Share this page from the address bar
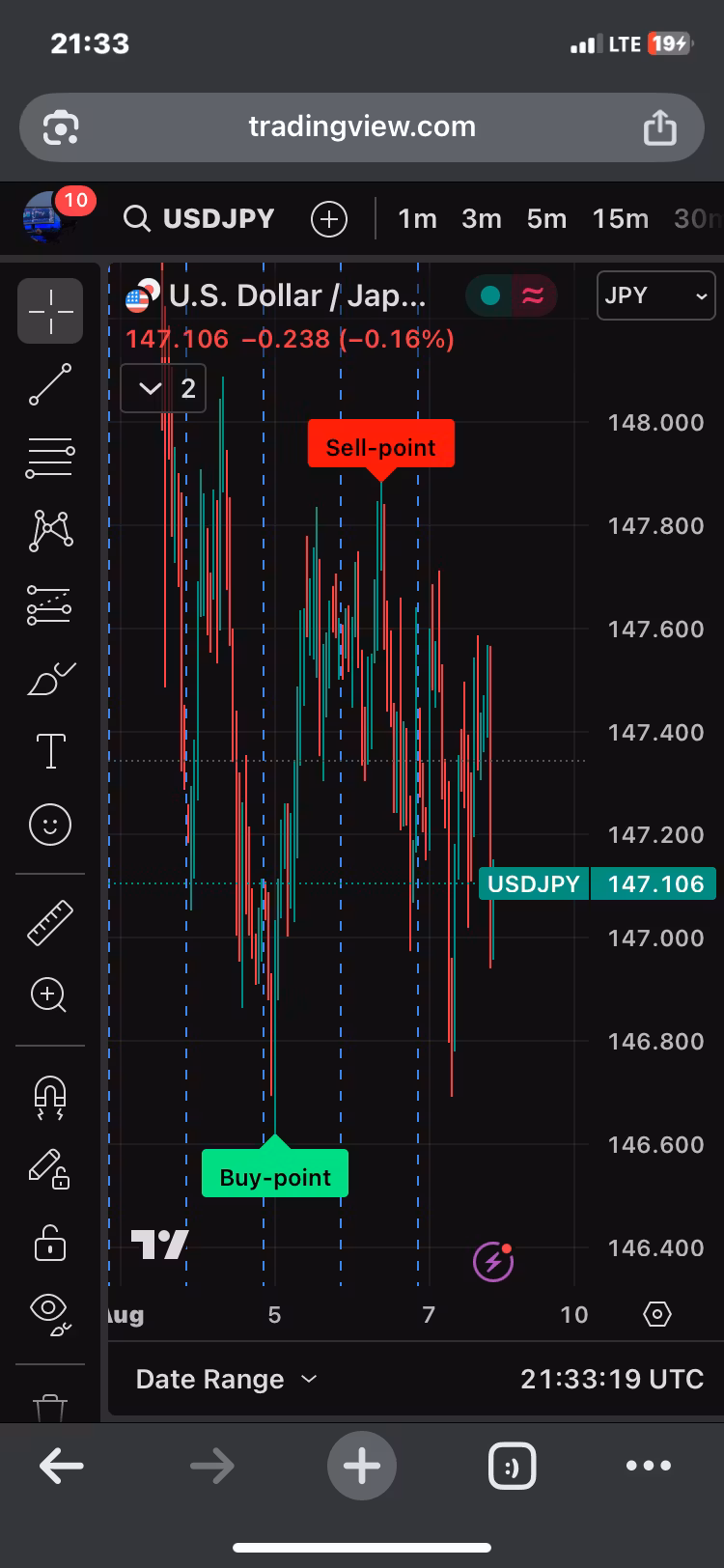Screen dimensions: 724x1568 coord(660,127)
